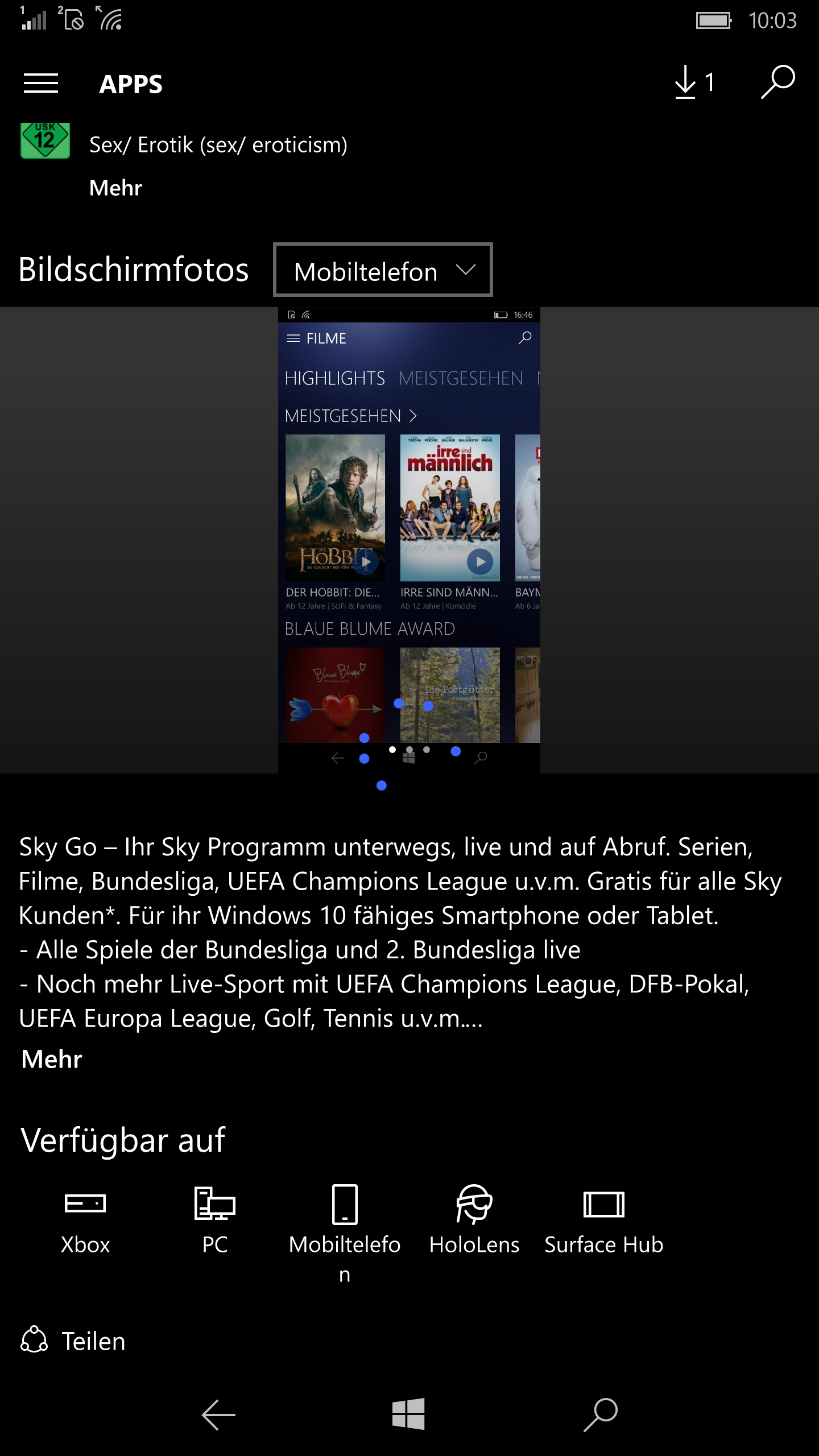Tap the Windows home button

click(x=408, y=1414)
